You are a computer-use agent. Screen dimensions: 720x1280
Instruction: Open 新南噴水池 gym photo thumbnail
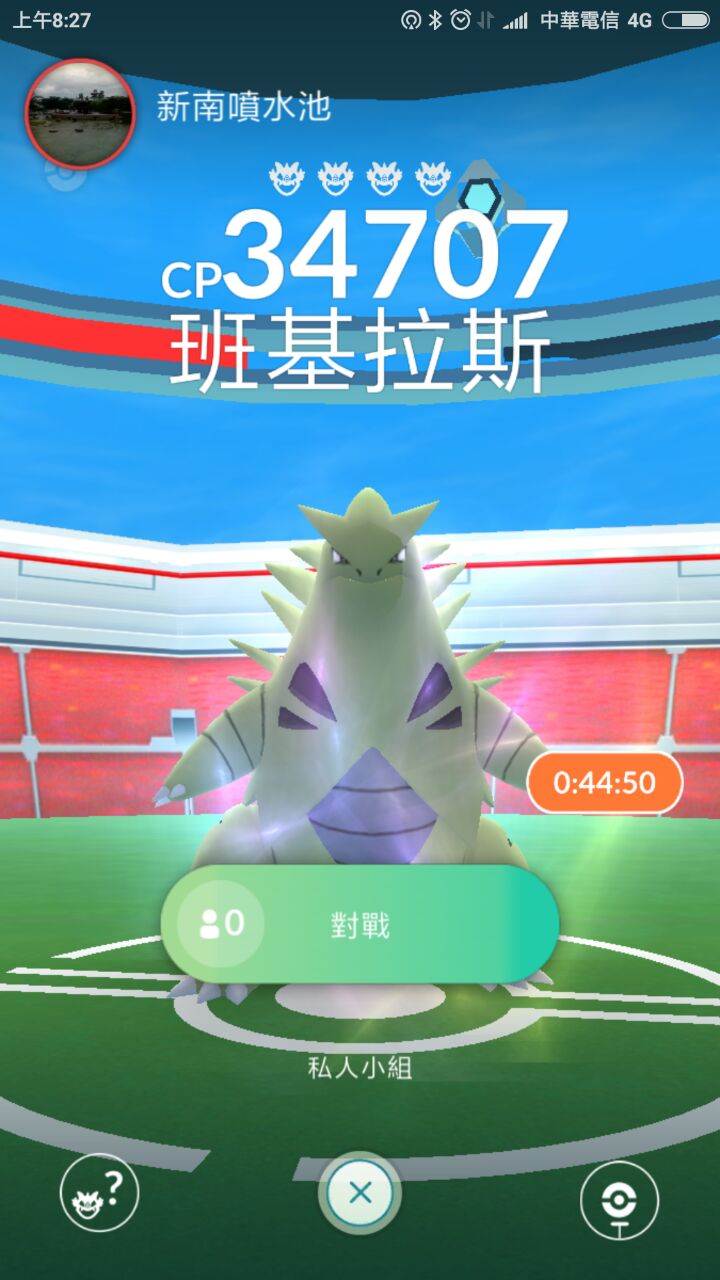point(79,113)
